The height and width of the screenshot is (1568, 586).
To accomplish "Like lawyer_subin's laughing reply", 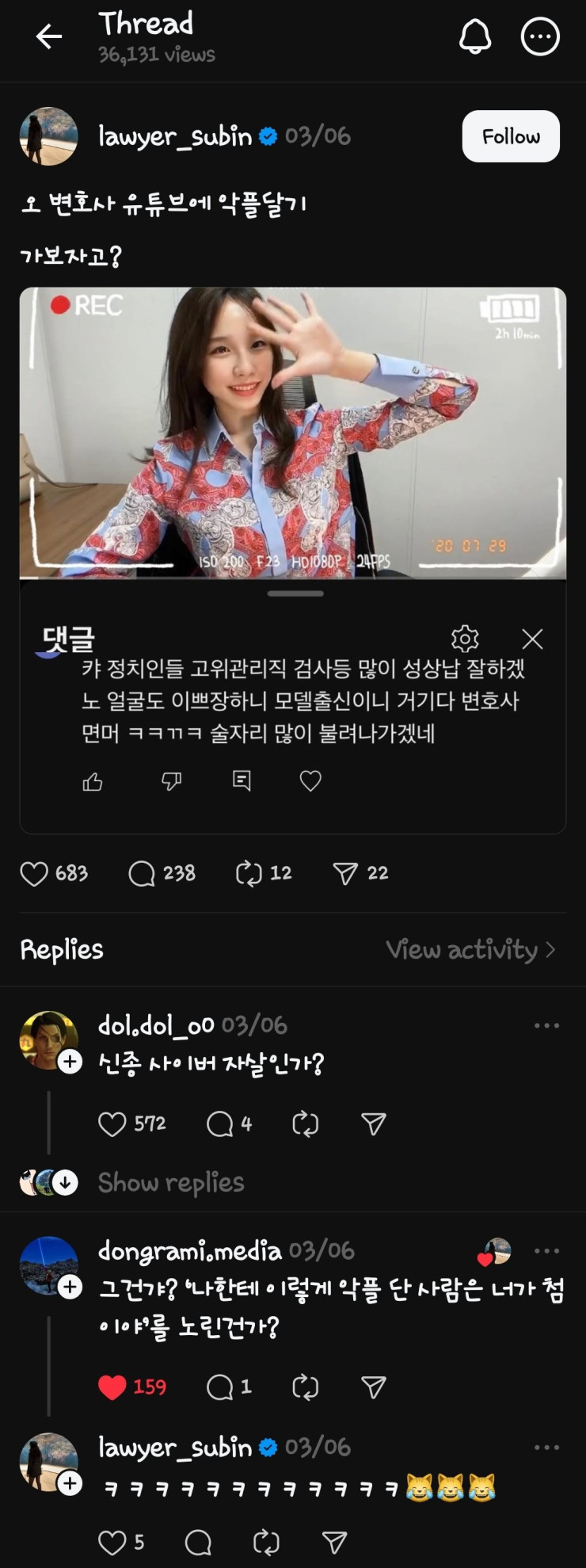I will pyautogui.click(x=112, y=1543).
